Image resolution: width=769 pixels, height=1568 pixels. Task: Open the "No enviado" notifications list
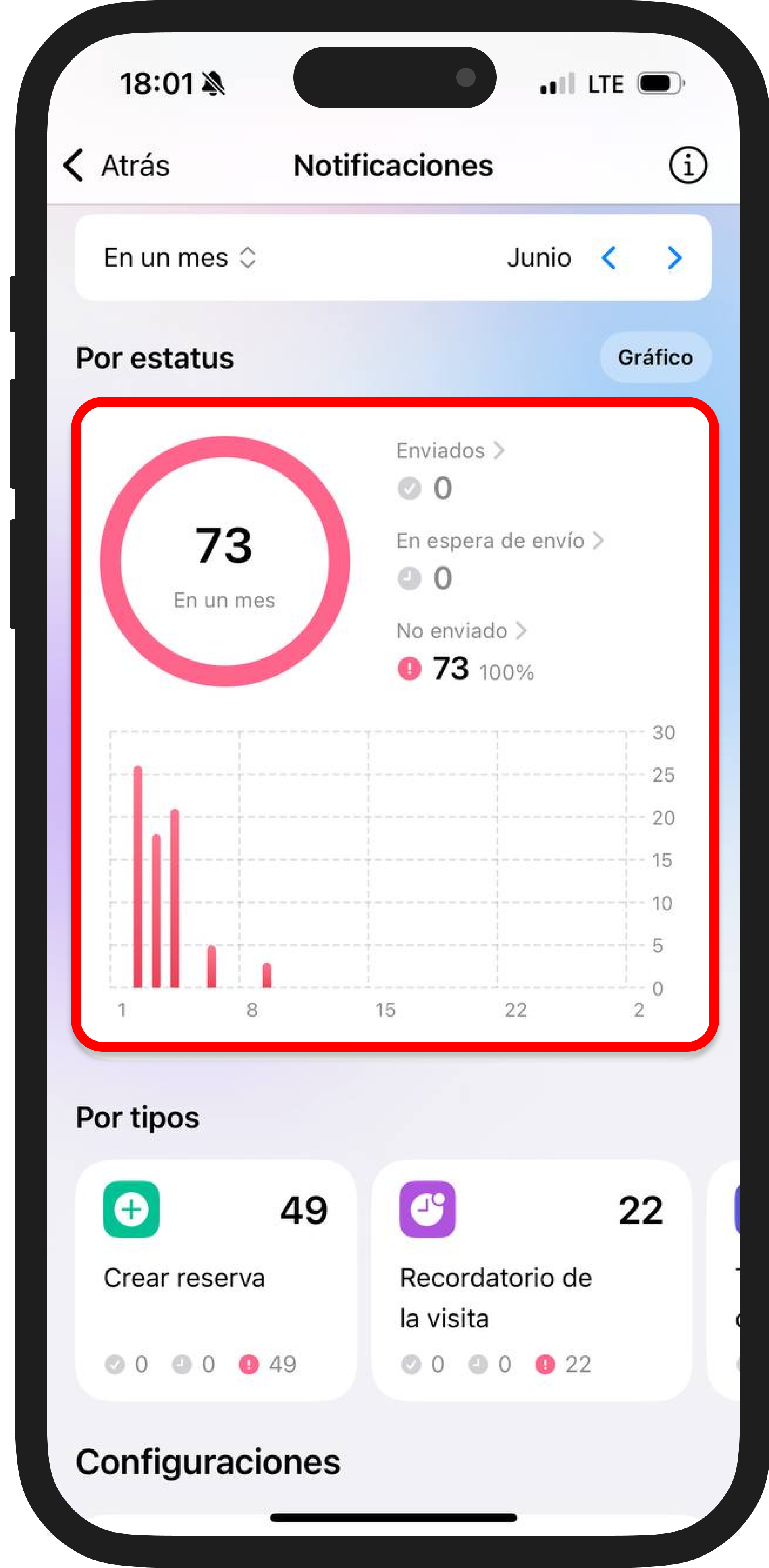[x=461, y=631]
